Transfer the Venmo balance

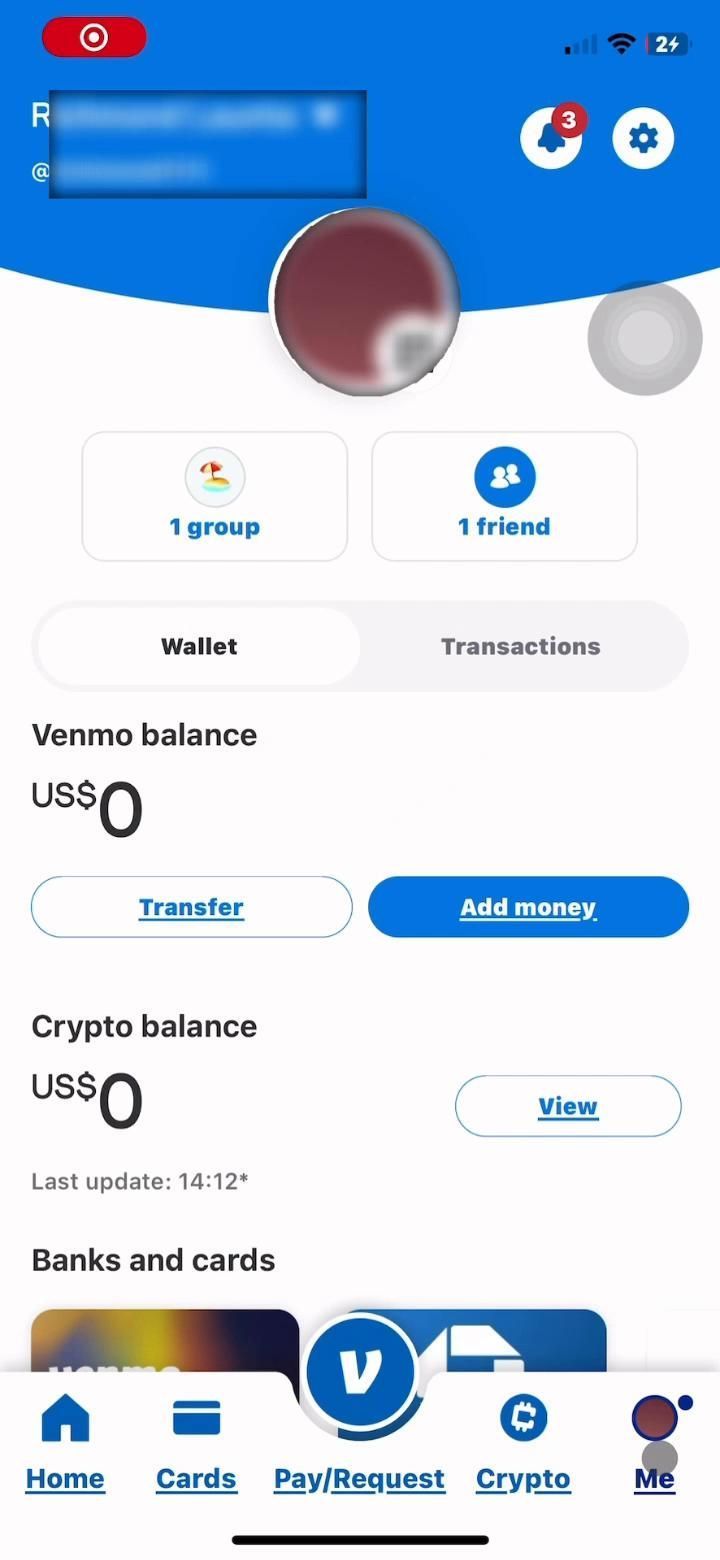pos(191,907)
